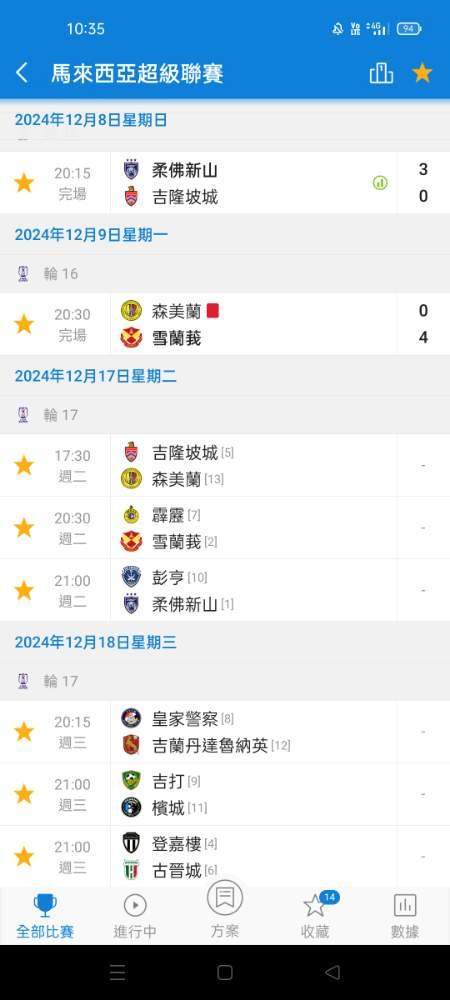This screenshot has height=1000, width=450.
Task: Open the 柔佛新山 vs 吉隆坡城 match
Action: click(x=225, y=183)
